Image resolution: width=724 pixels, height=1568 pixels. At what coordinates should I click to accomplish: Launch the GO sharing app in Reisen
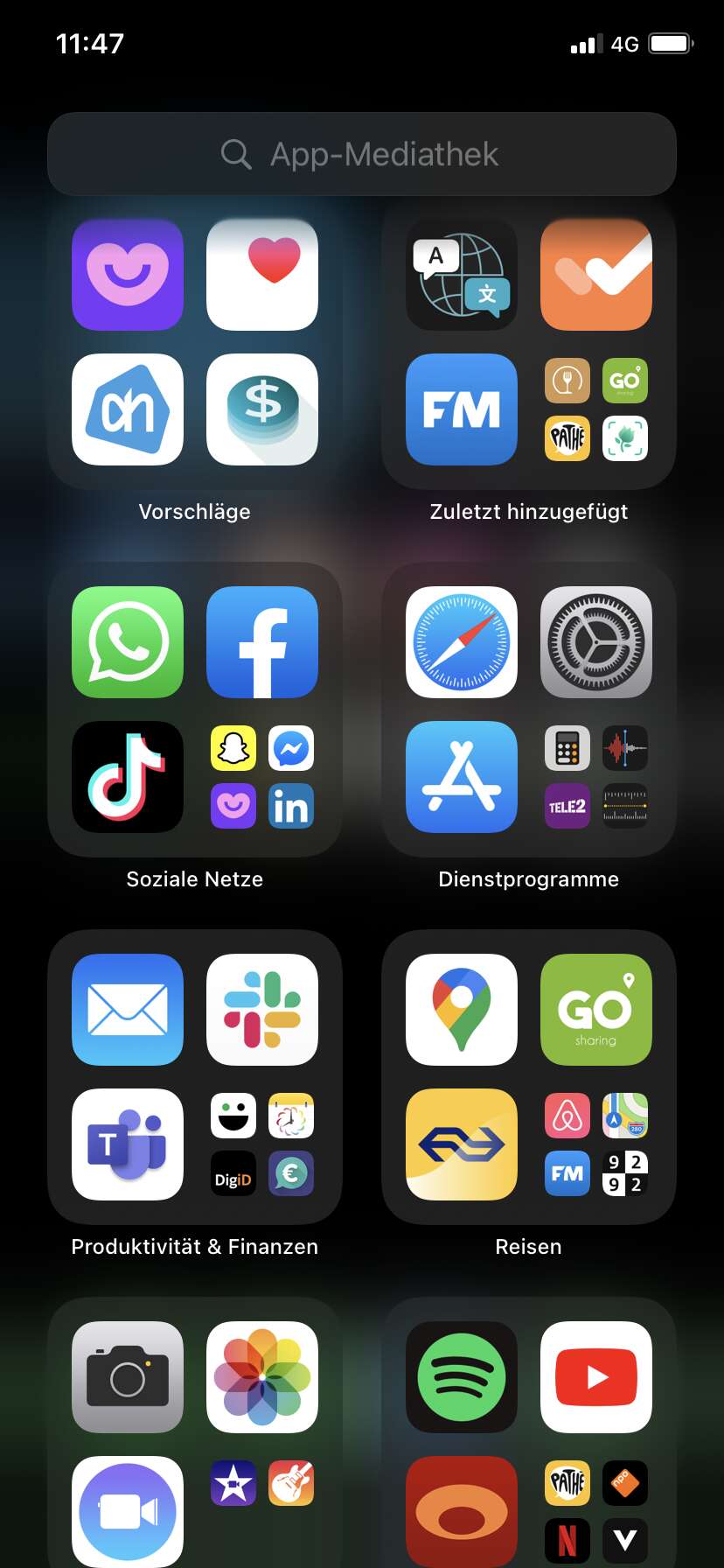coord(596,1010)
